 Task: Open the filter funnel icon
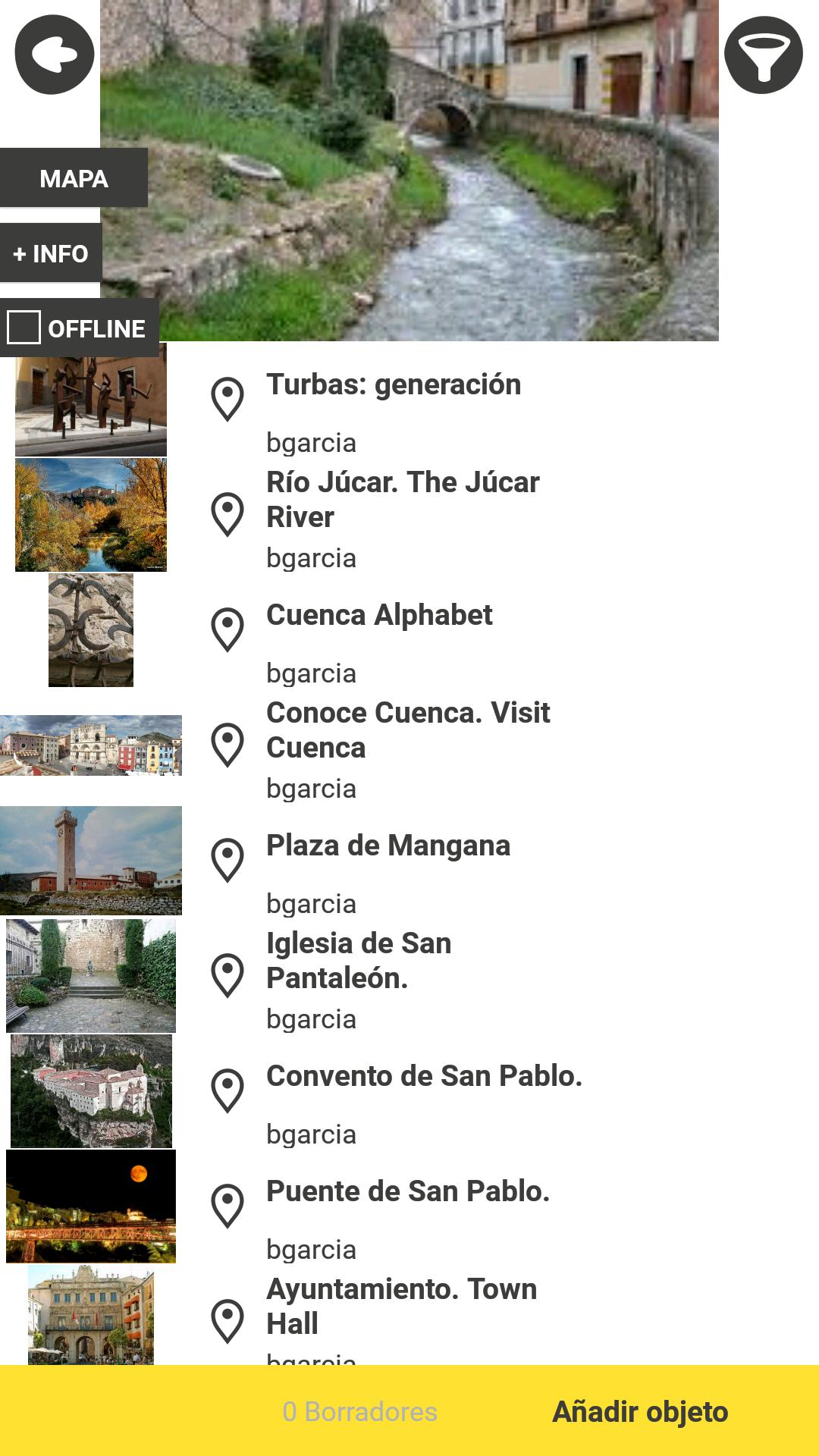point(764,55)
